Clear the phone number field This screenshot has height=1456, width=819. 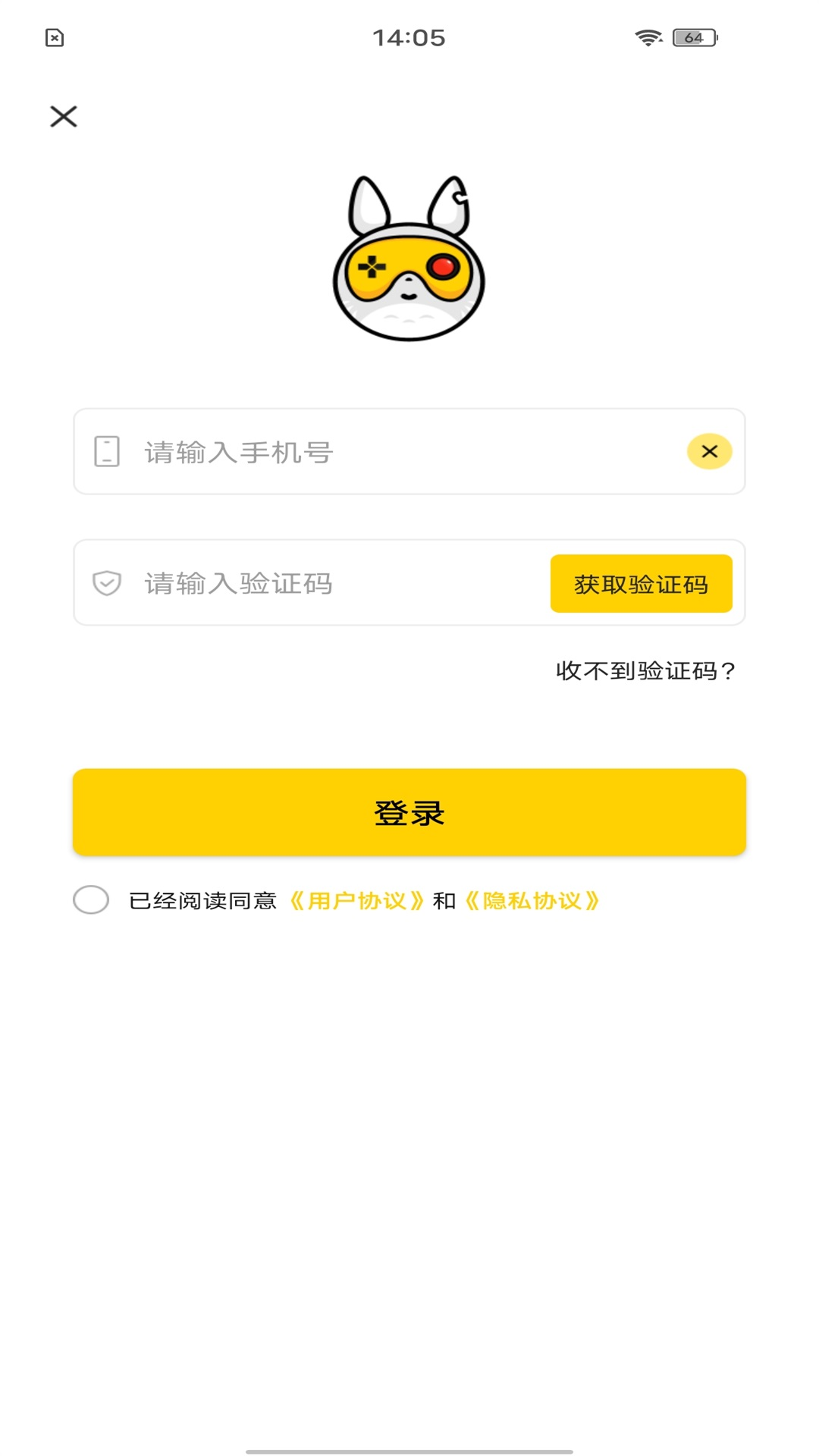click(709, 452)
